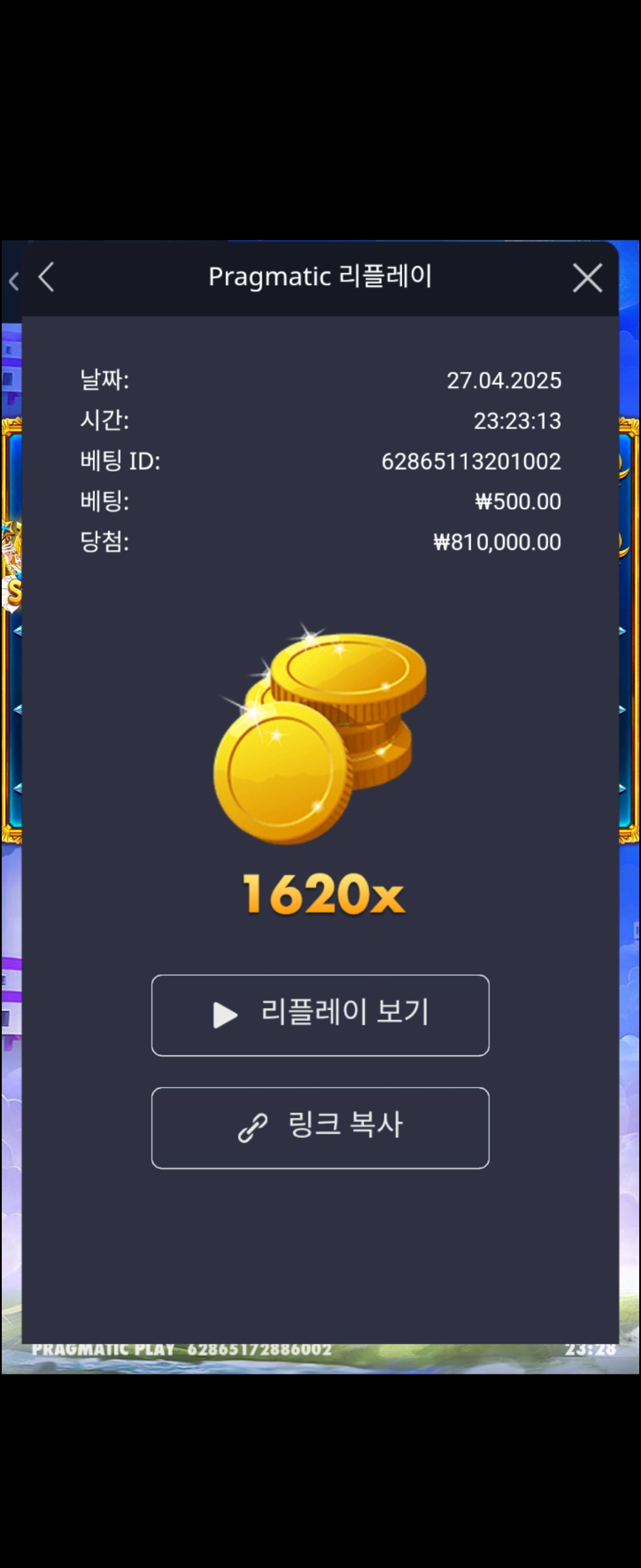Image resolution: width=641 pixels, height=1568 pixels.
Task: Go back from the Pragmatic replay panel
Action: point(46,277)
